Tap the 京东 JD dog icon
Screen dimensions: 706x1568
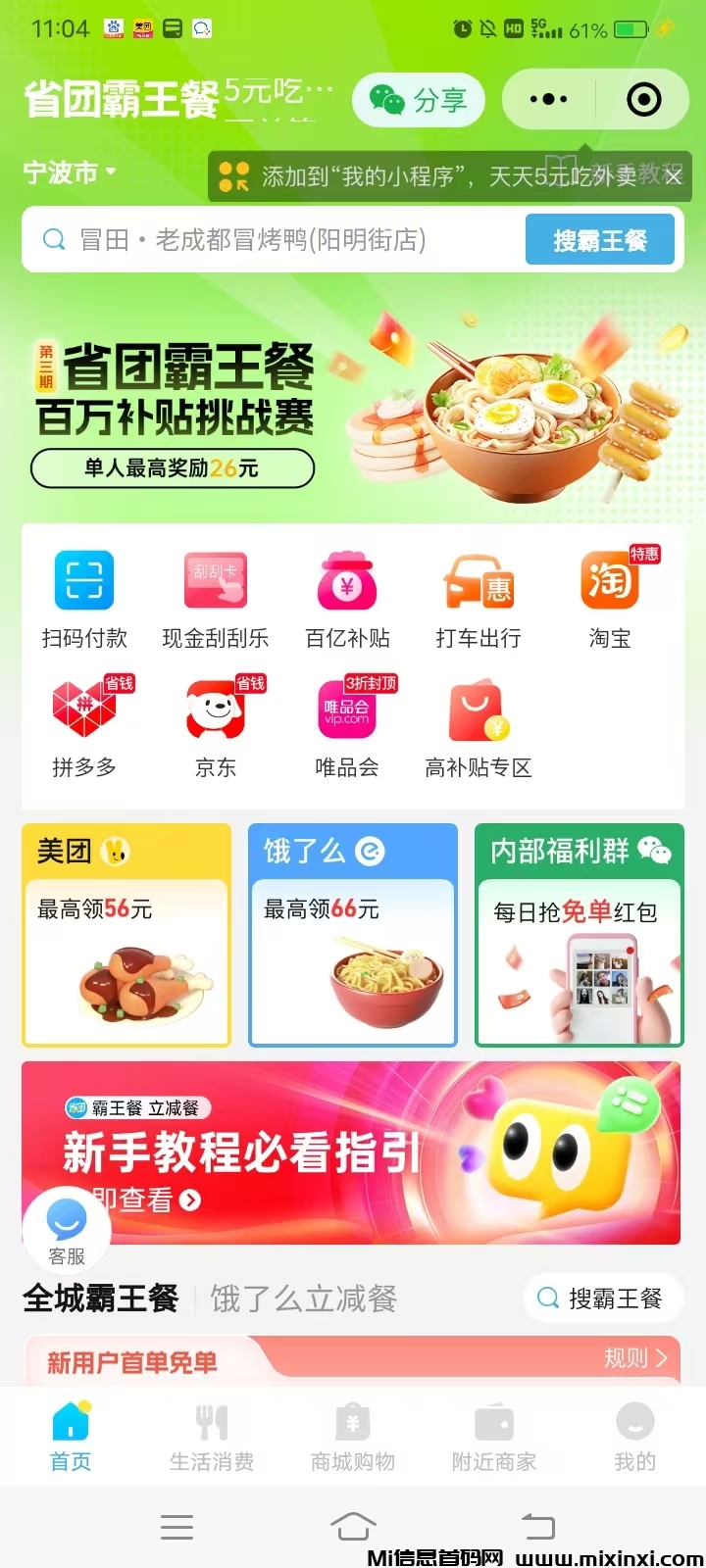[x=215, y=709]
